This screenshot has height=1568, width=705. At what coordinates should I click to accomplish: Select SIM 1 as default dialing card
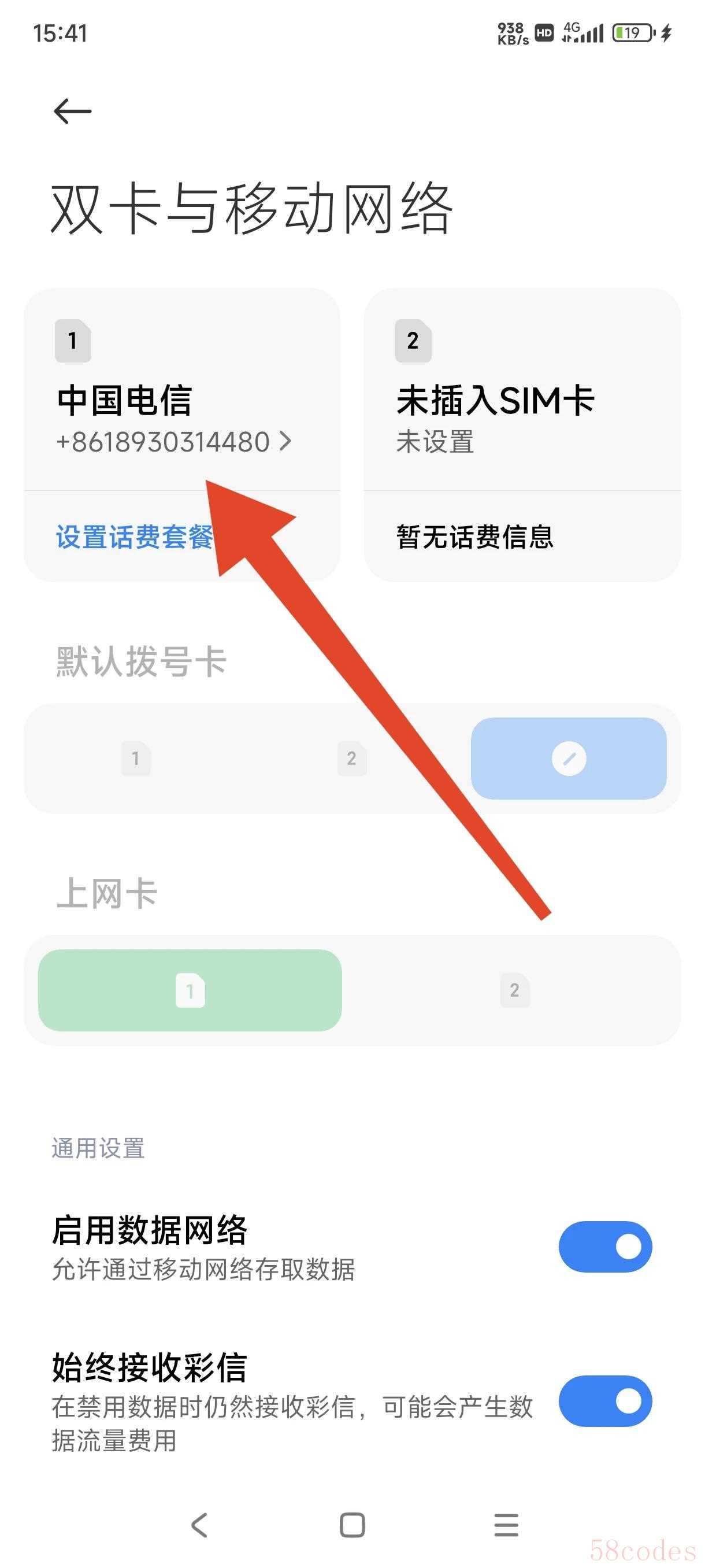tap(136, 759)
